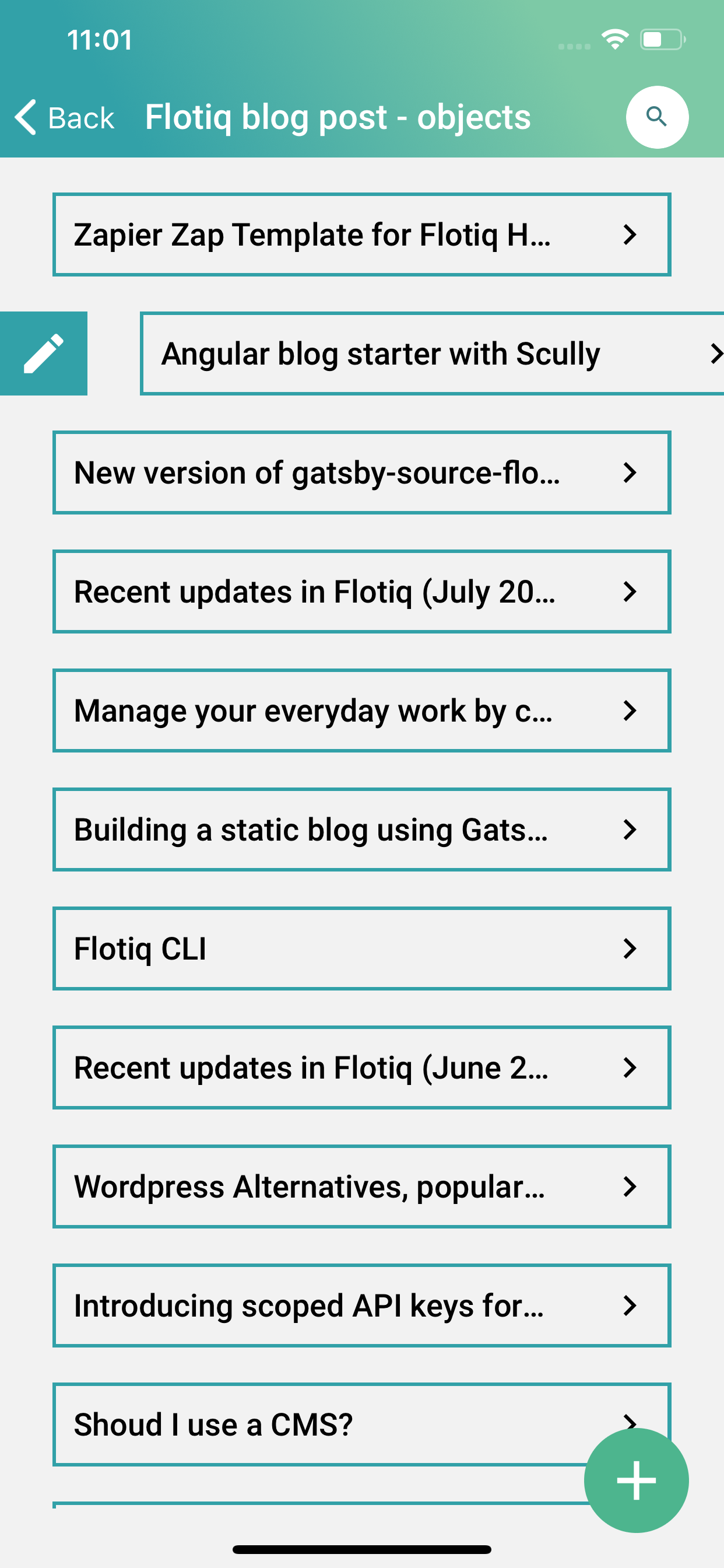The width and height of the screenshot is (724, 1568).
Task: Tap the back arrow icon in the header
Action: [25, 117]
